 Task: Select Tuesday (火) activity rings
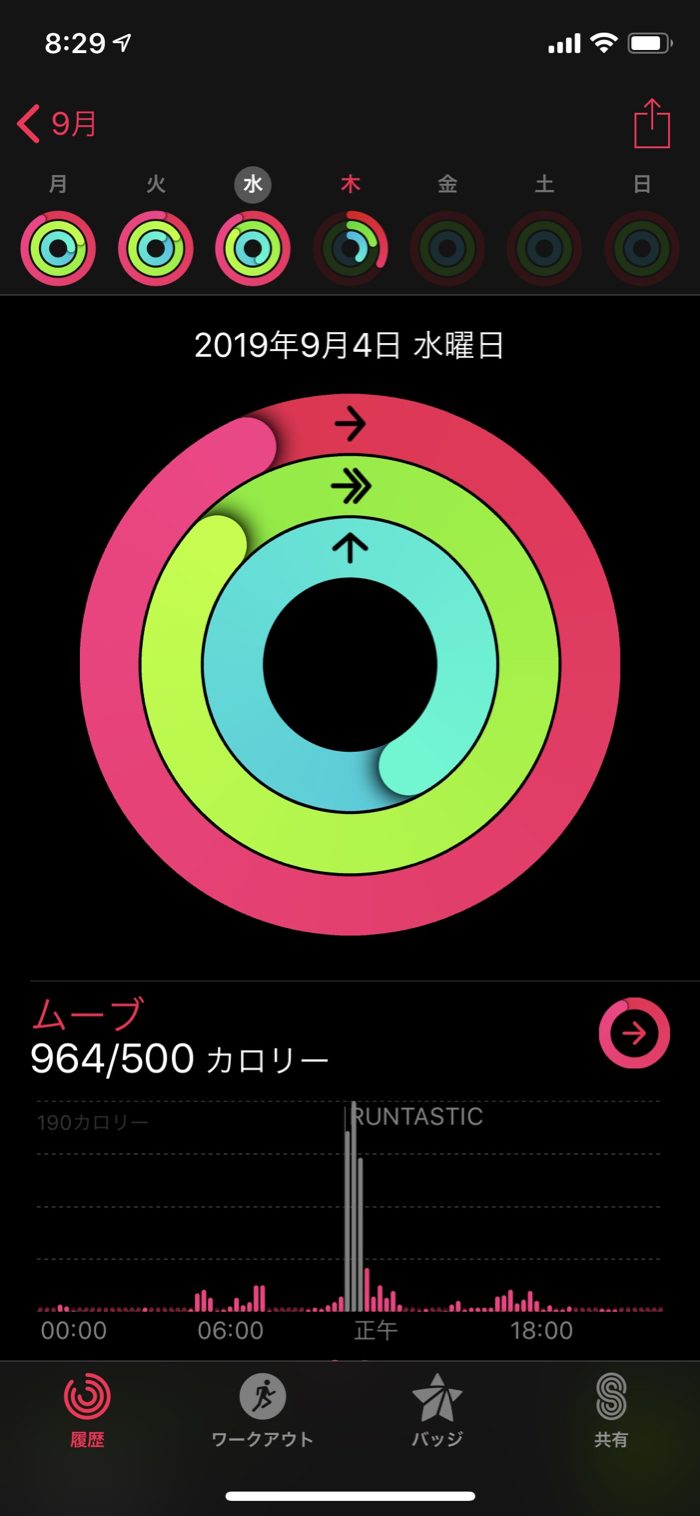tap(156, 248)
